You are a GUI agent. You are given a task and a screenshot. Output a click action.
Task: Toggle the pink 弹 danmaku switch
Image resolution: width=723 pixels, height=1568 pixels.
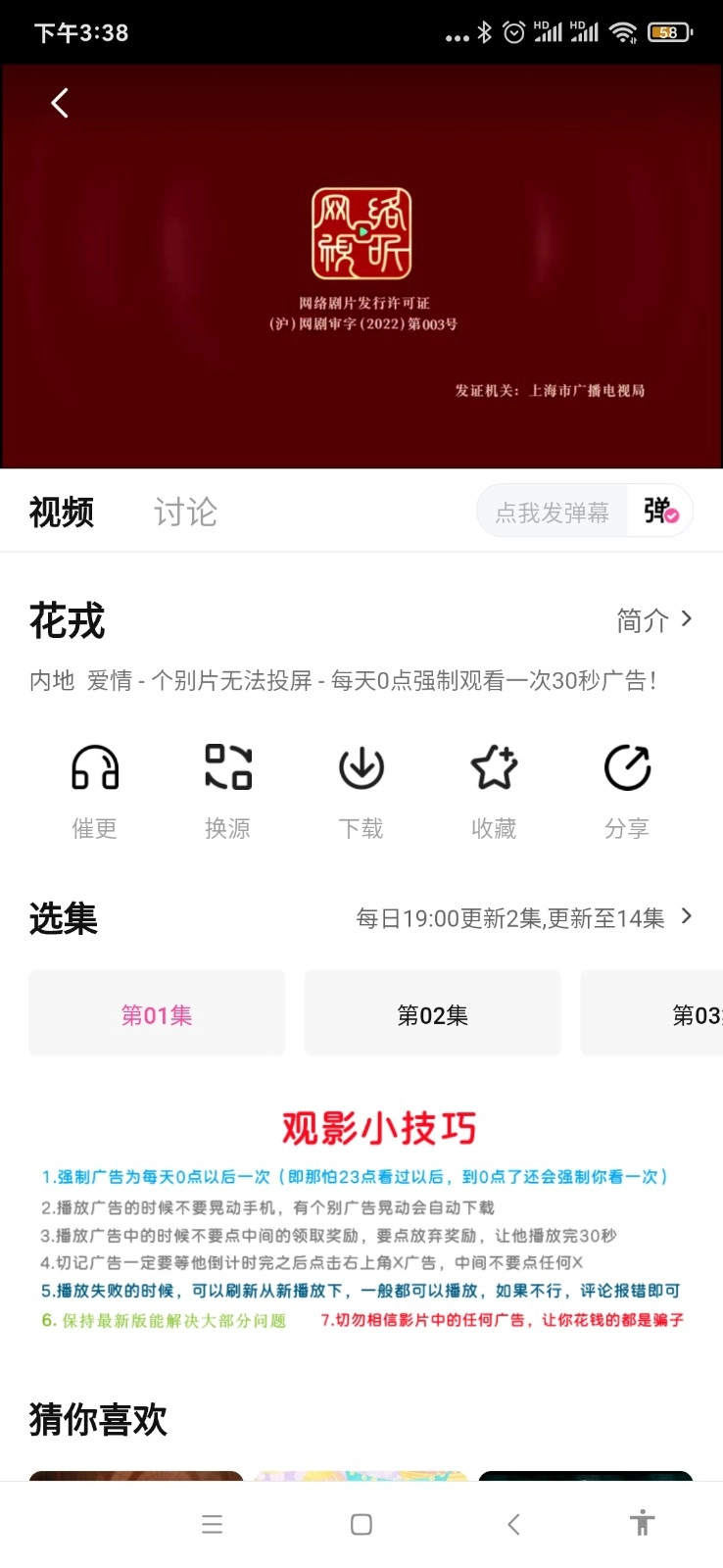[659, 511]
